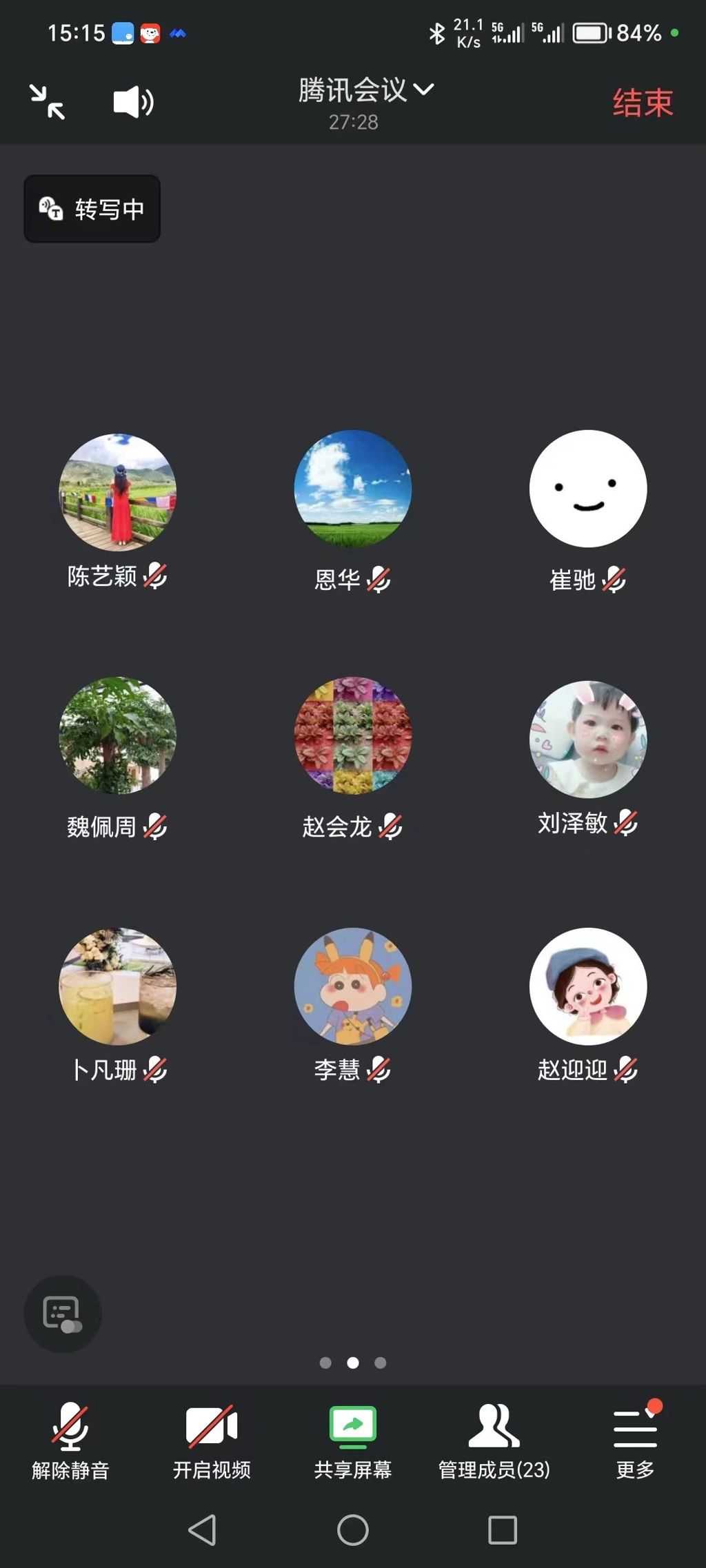
Task: Select participant 陈艺颖's avatar
Action: [x=118, y=492]
